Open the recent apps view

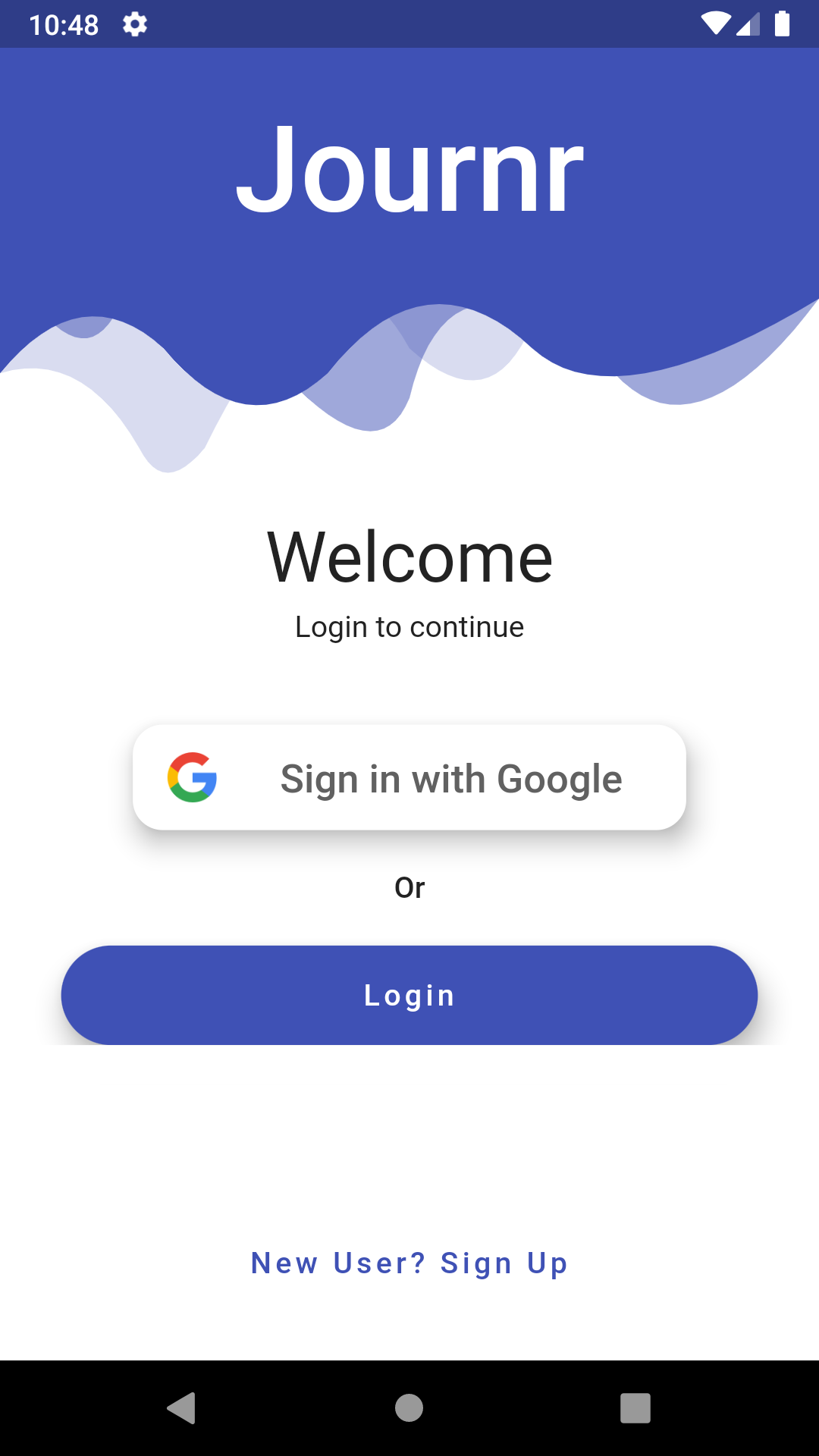(635, 1408)
